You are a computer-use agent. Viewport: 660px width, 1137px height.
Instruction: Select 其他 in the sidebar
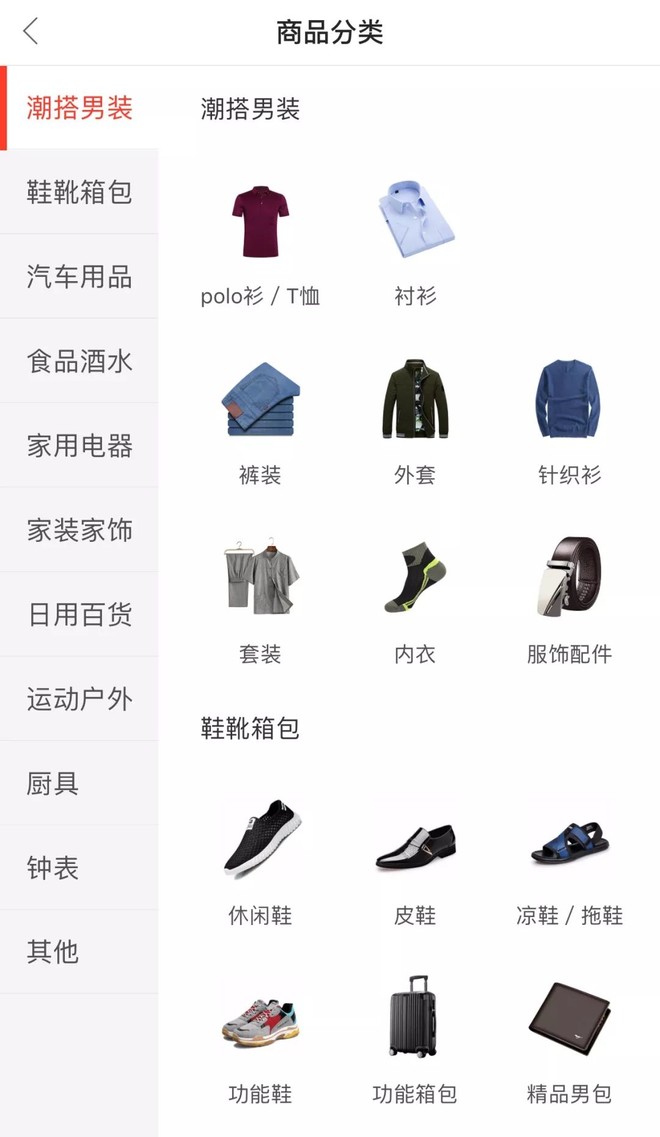coord(79,952)
